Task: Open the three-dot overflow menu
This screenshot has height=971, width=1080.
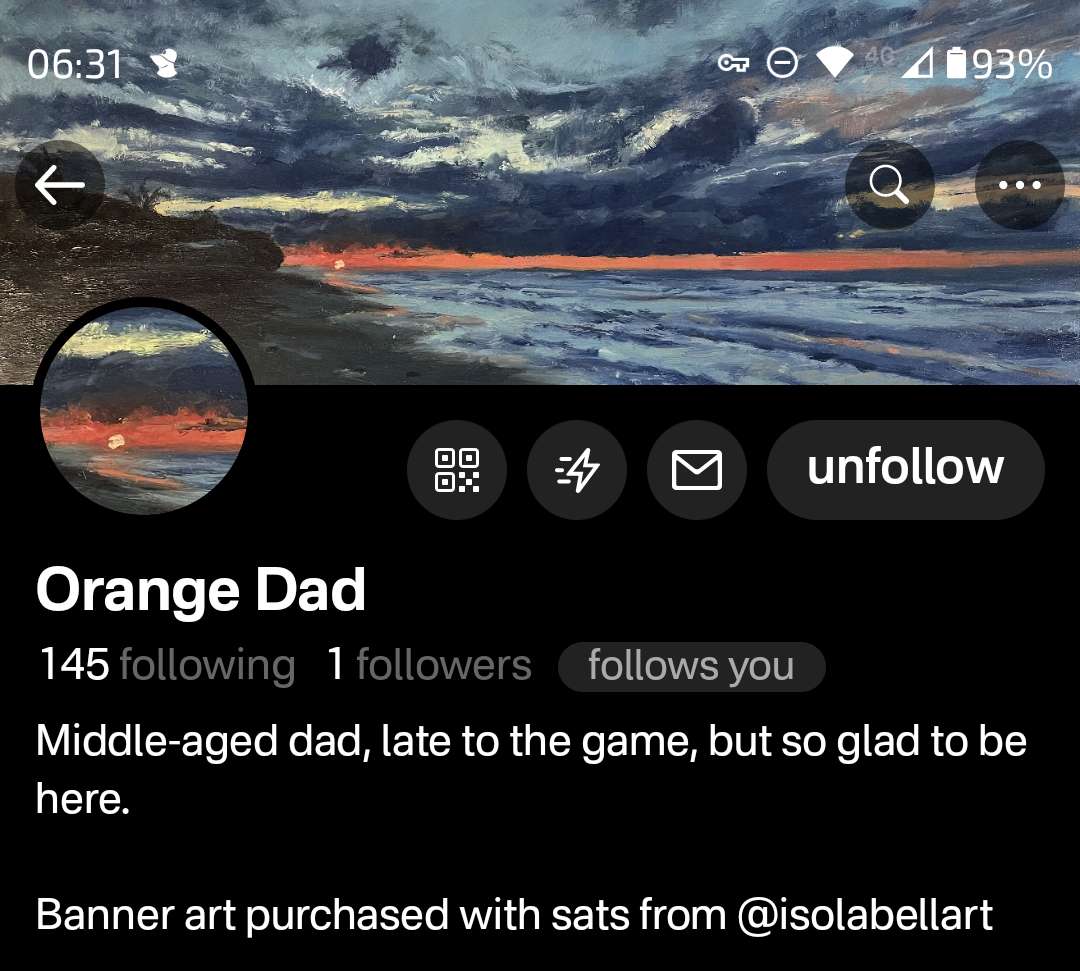Action: tap(1019, 185)
